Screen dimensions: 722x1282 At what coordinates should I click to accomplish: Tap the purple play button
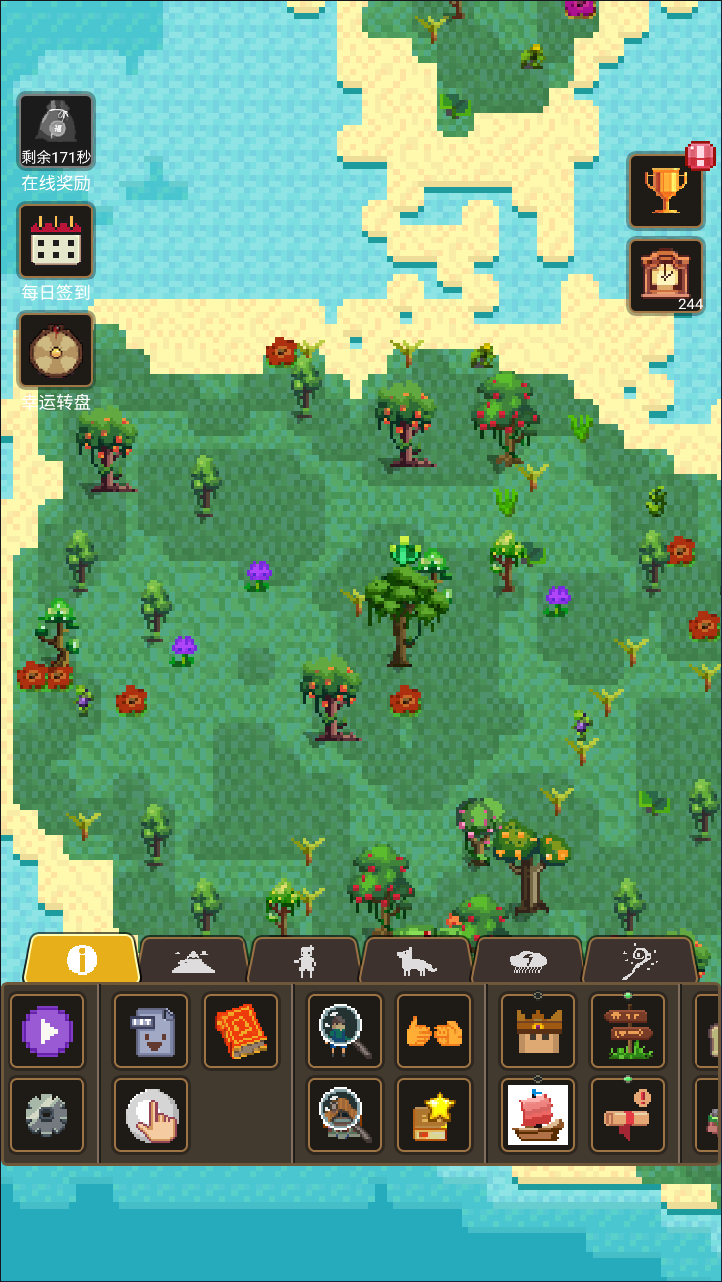pyautogui.click(x=47, y=1030)
